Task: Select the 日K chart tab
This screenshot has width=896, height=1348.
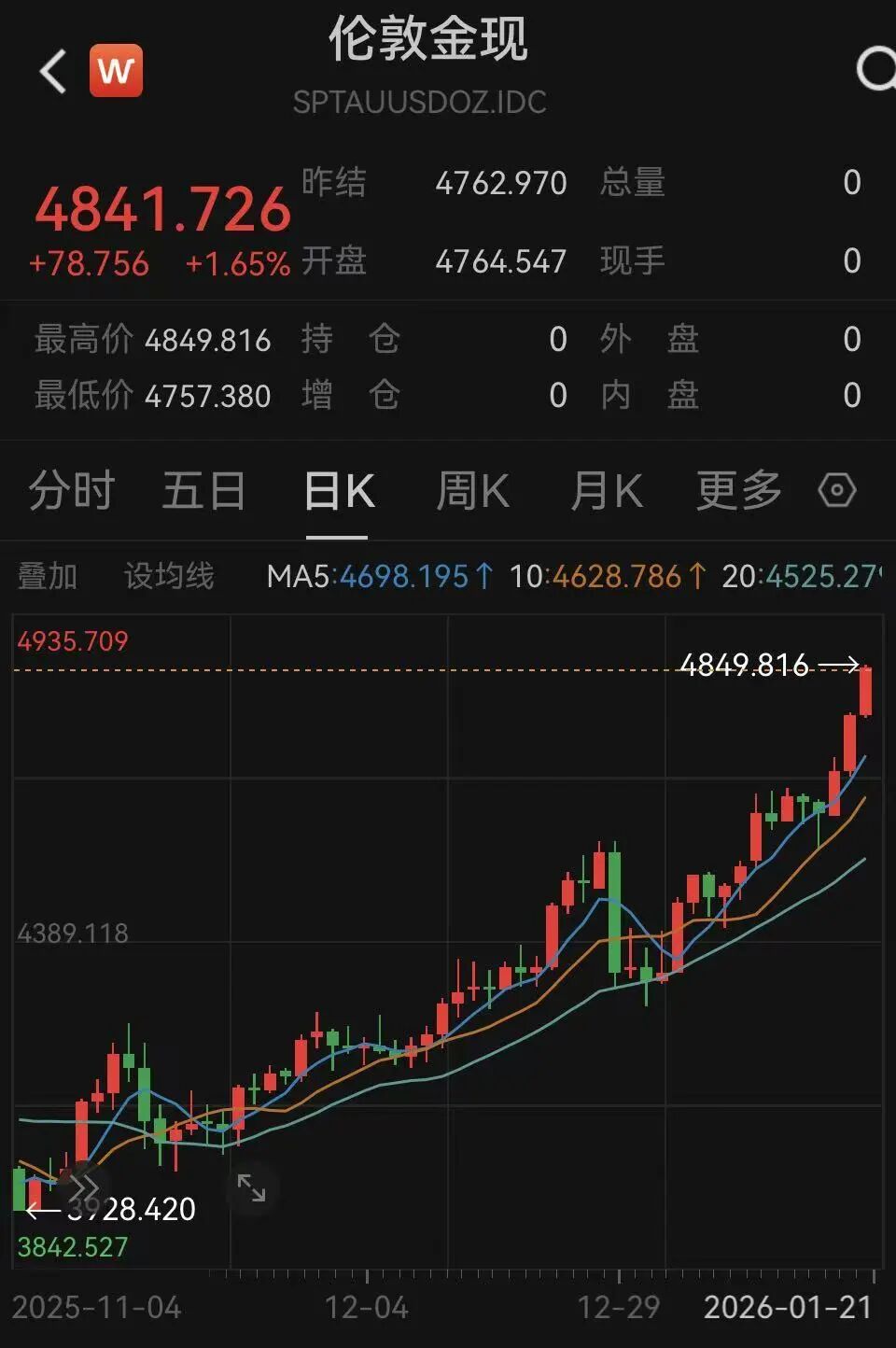Action: click(x=338, y=490)
